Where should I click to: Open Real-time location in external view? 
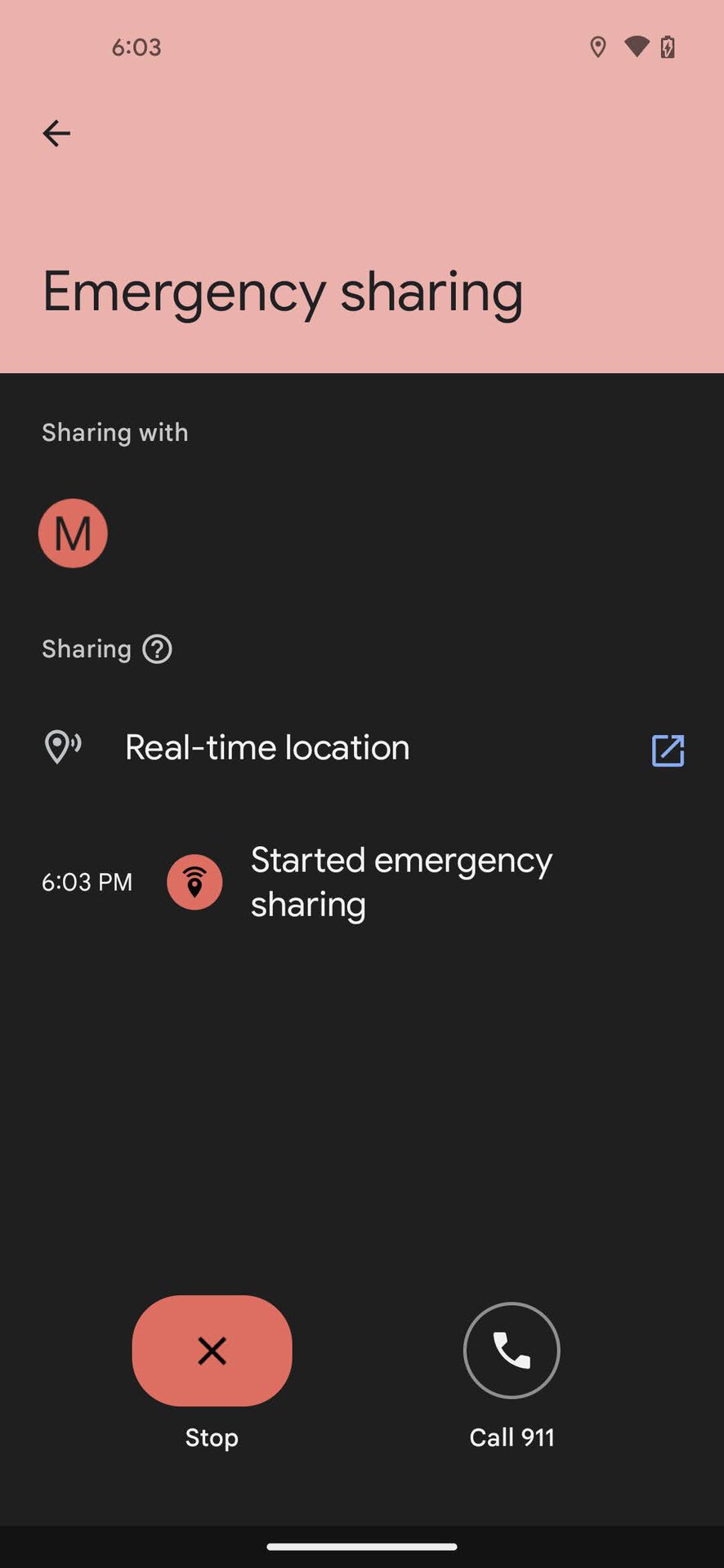tap(667, 750)
